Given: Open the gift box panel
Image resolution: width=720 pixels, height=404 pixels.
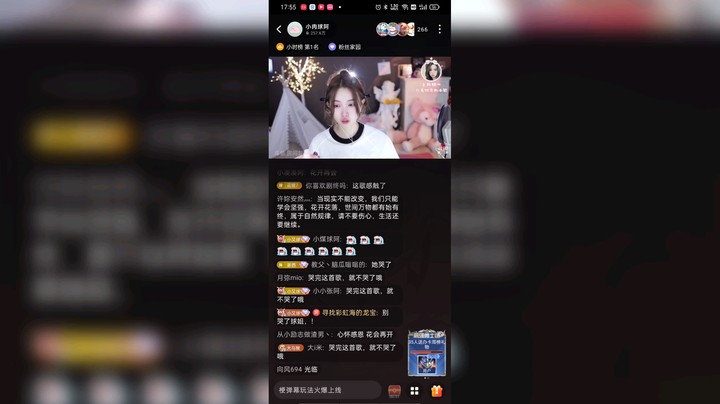Looking at the screenshot, I should coord(436,390).
